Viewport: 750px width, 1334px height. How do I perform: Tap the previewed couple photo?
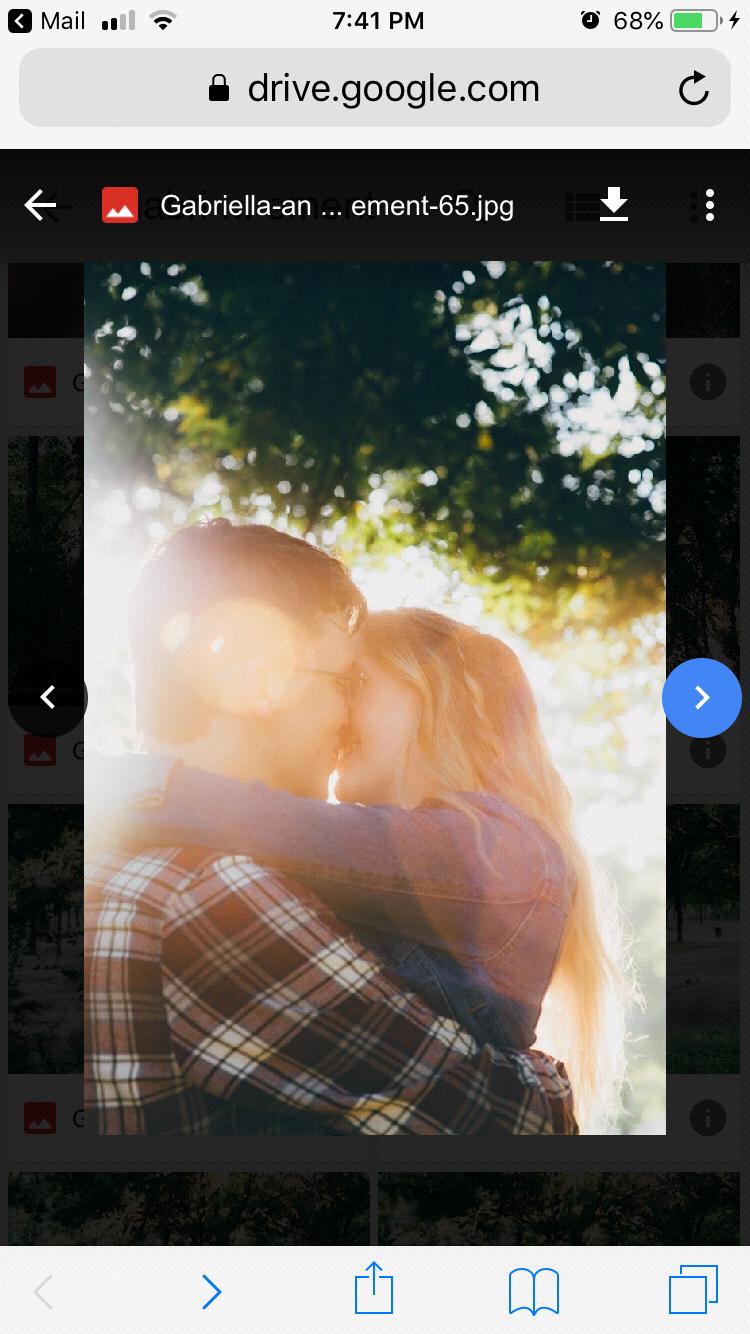point(374,698)
